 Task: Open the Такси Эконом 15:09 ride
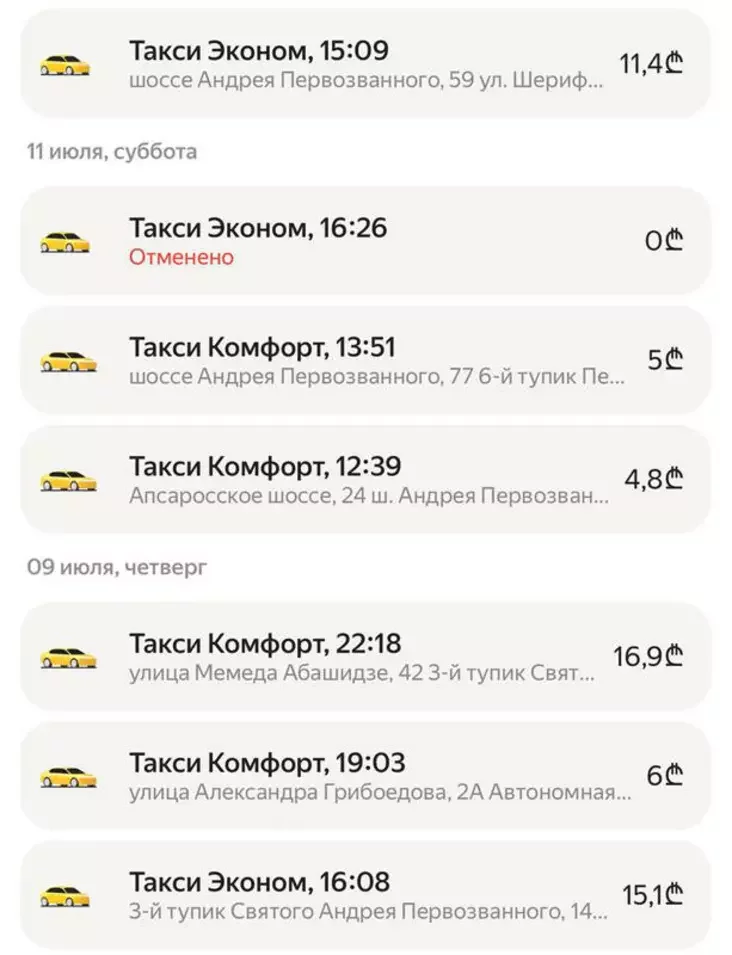coord(365,63)
